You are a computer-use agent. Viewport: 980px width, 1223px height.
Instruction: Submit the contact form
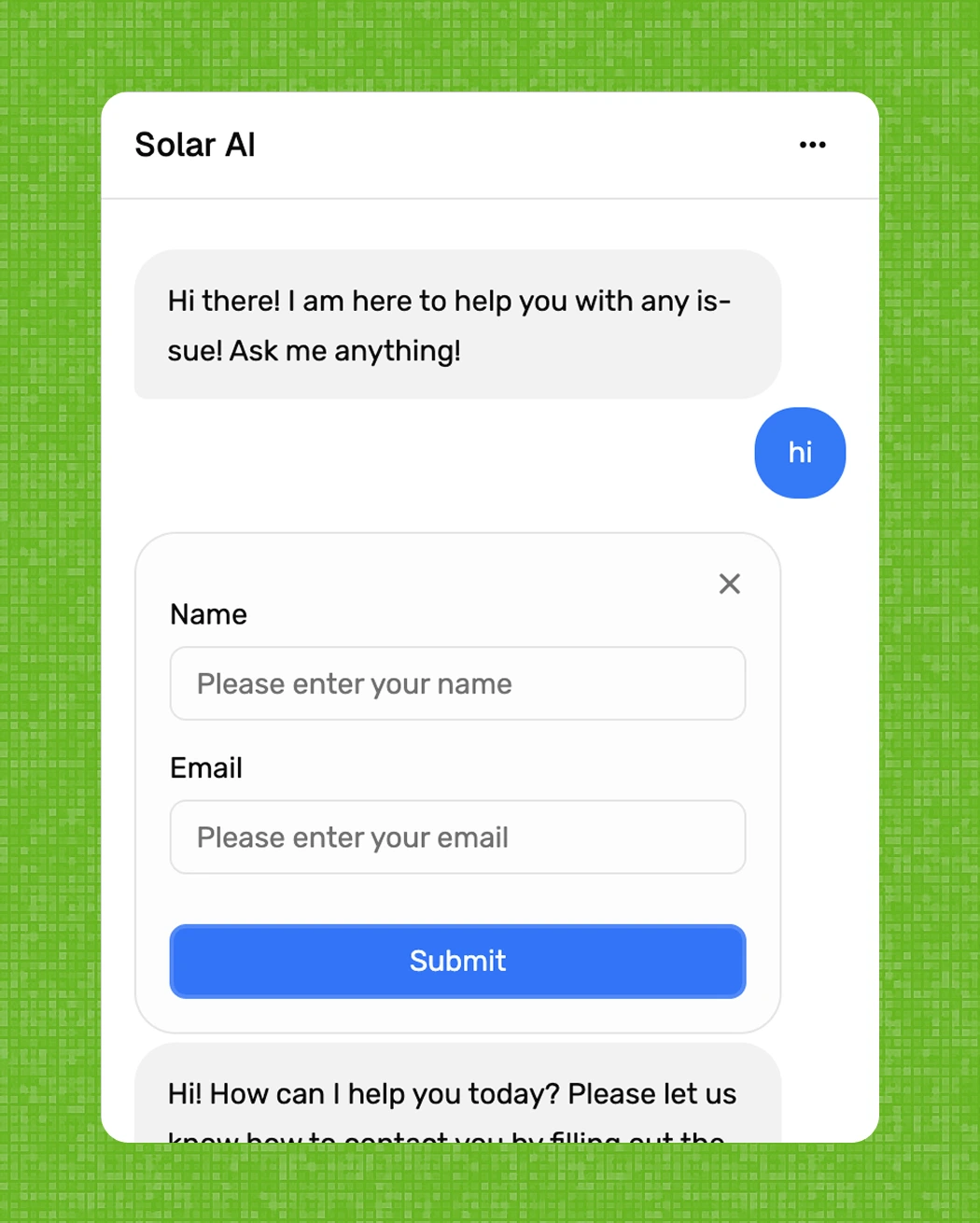coord(457,961)
